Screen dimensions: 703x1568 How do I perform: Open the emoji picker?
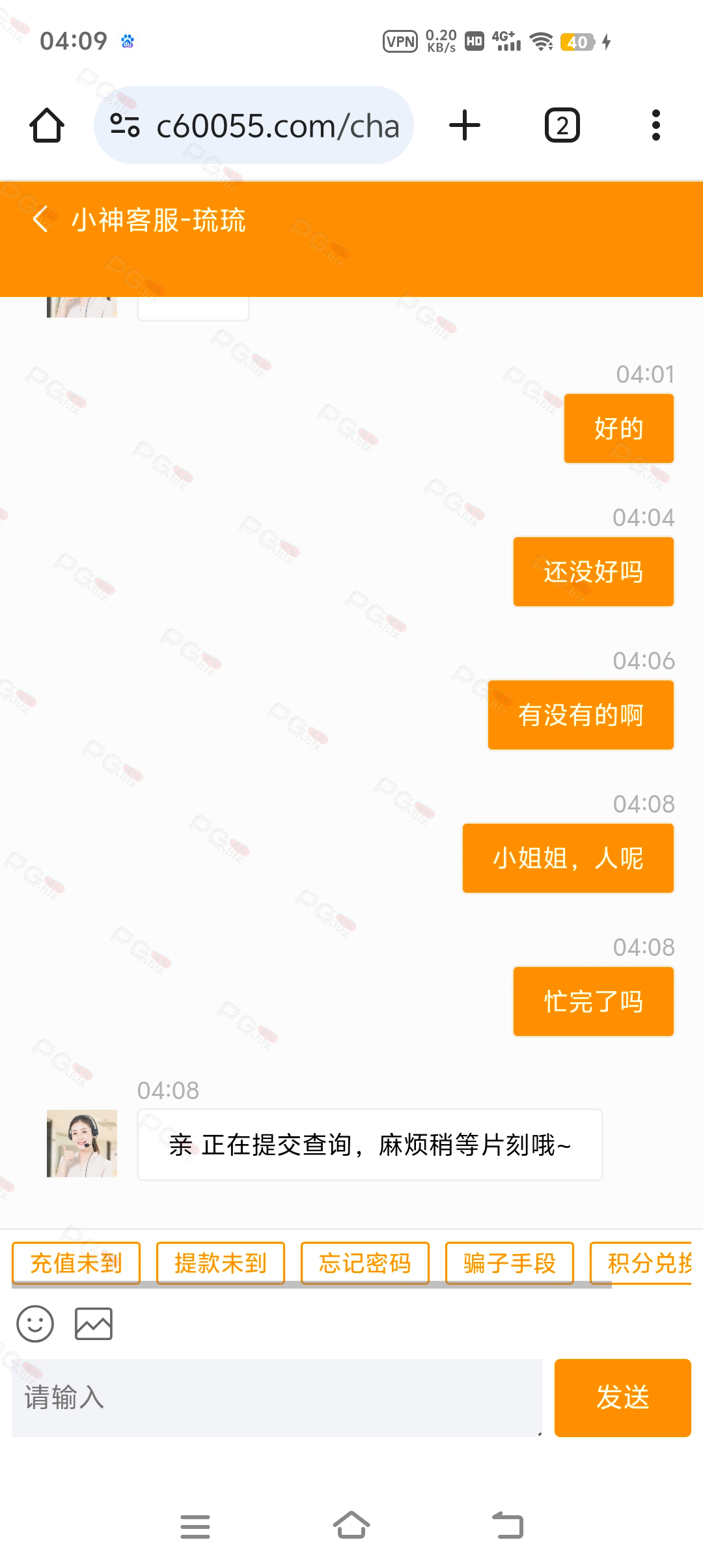click(35, 1323)
